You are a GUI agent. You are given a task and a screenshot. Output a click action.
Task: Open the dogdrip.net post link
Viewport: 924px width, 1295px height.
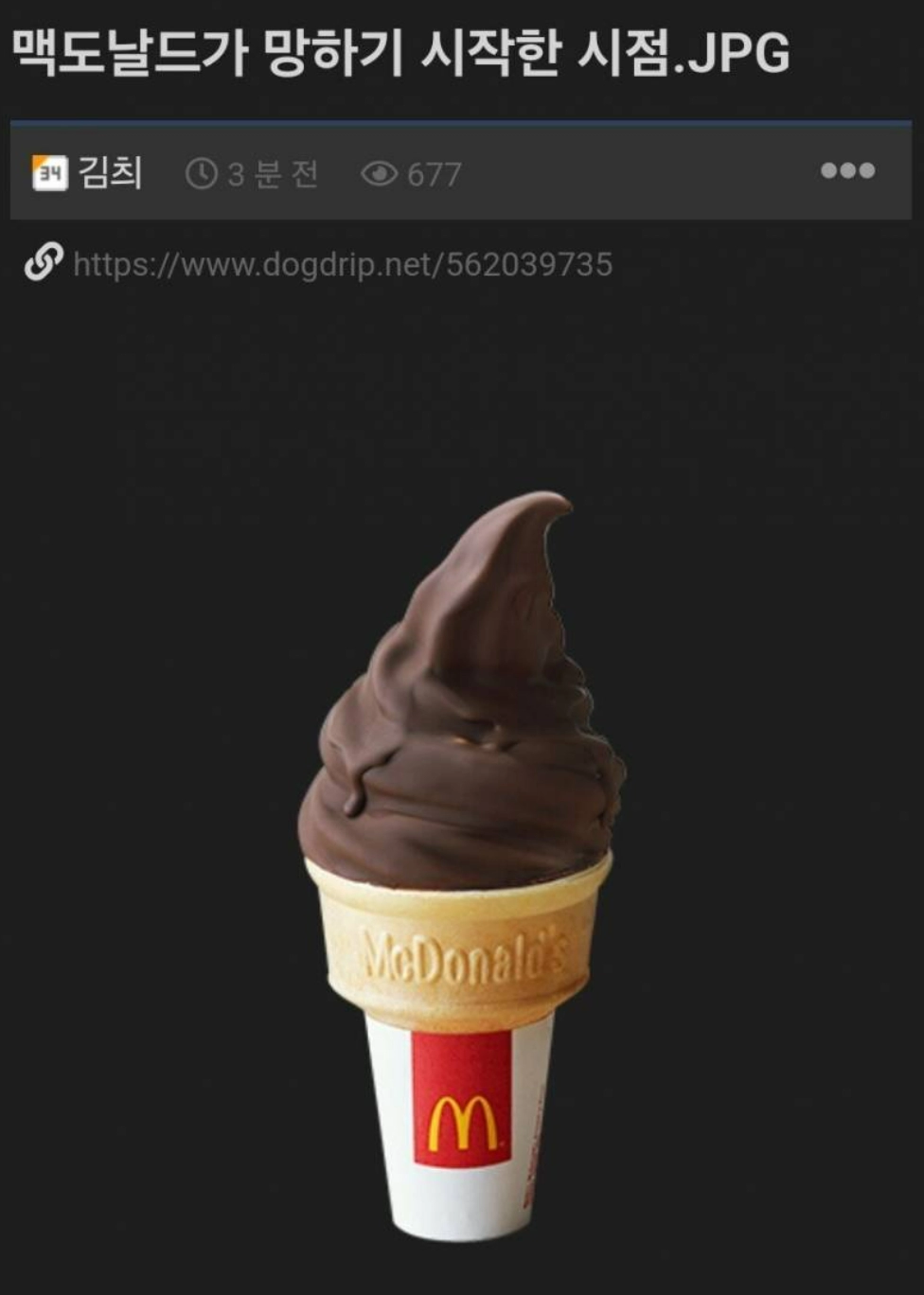343,264
